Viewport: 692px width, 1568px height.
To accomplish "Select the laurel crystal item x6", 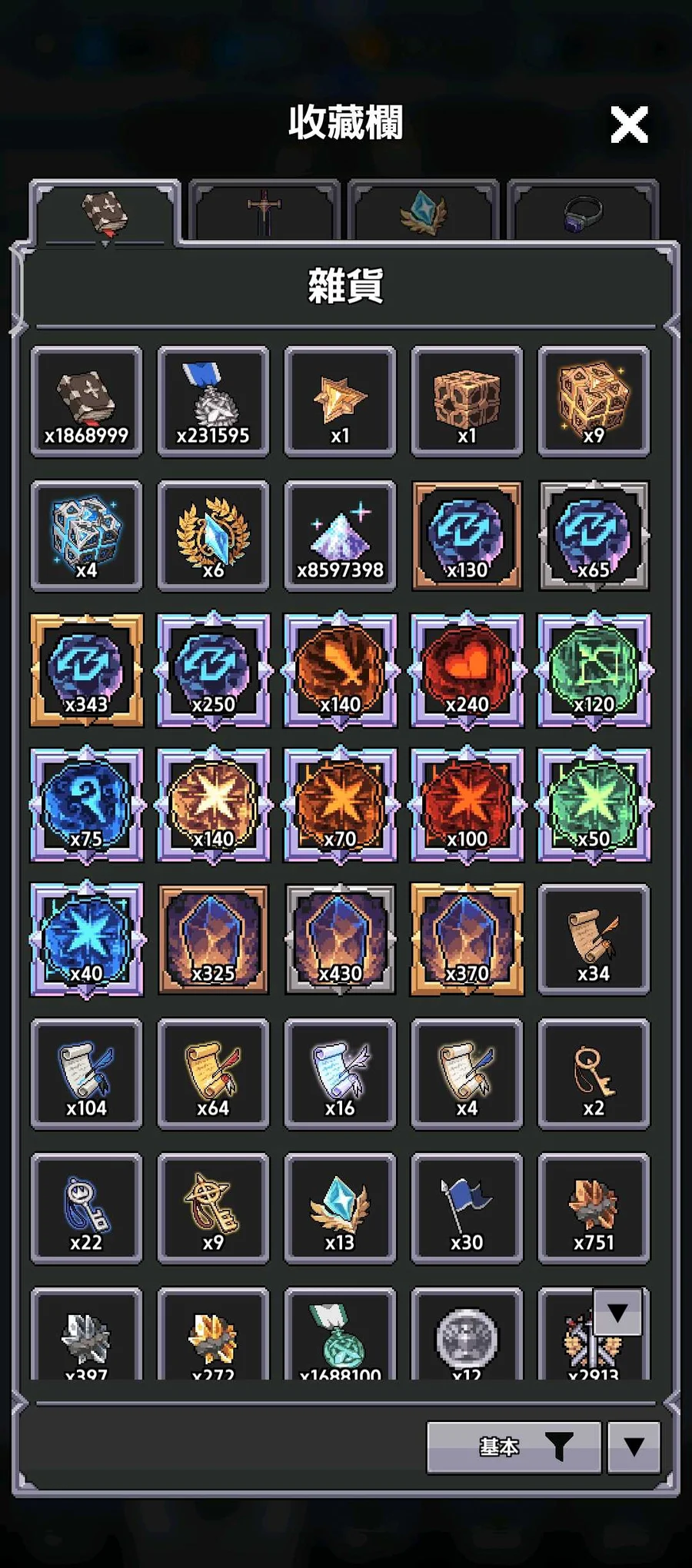I will (213, 537).
